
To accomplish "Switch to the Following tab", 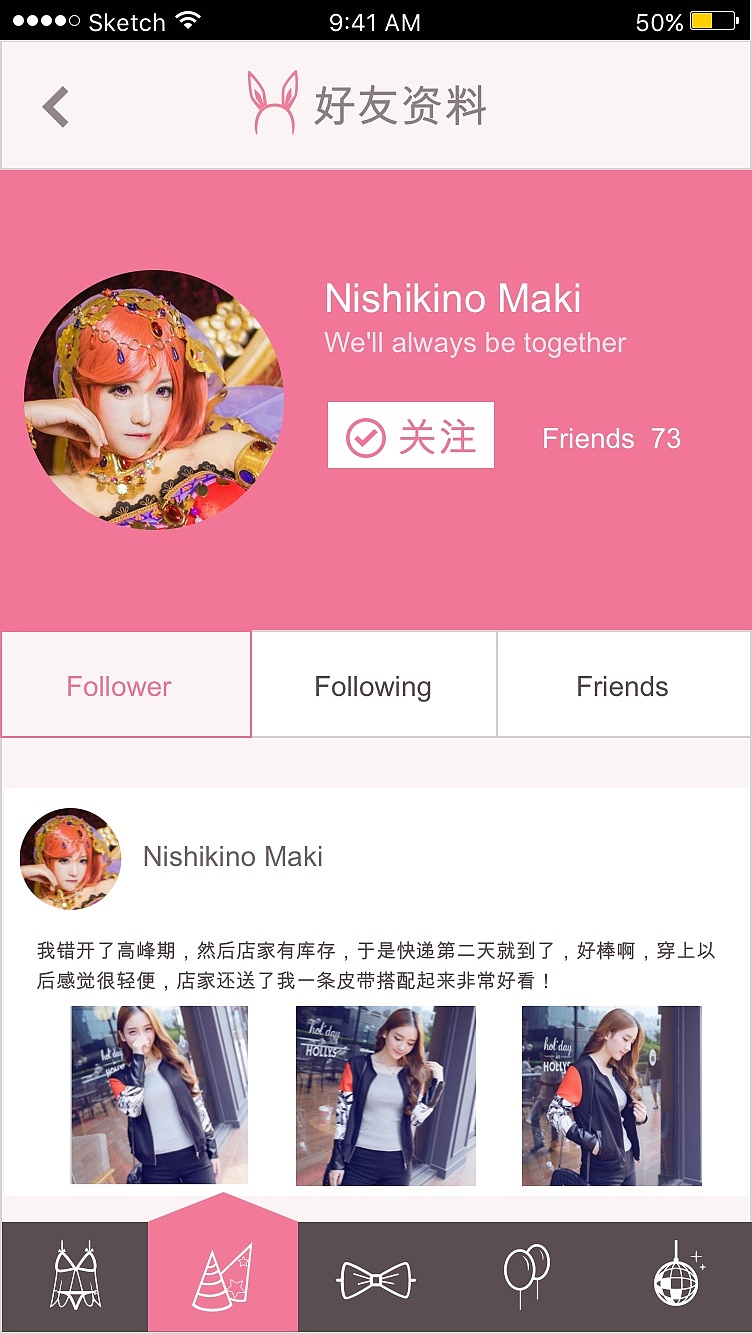I will tap(373, 686).
